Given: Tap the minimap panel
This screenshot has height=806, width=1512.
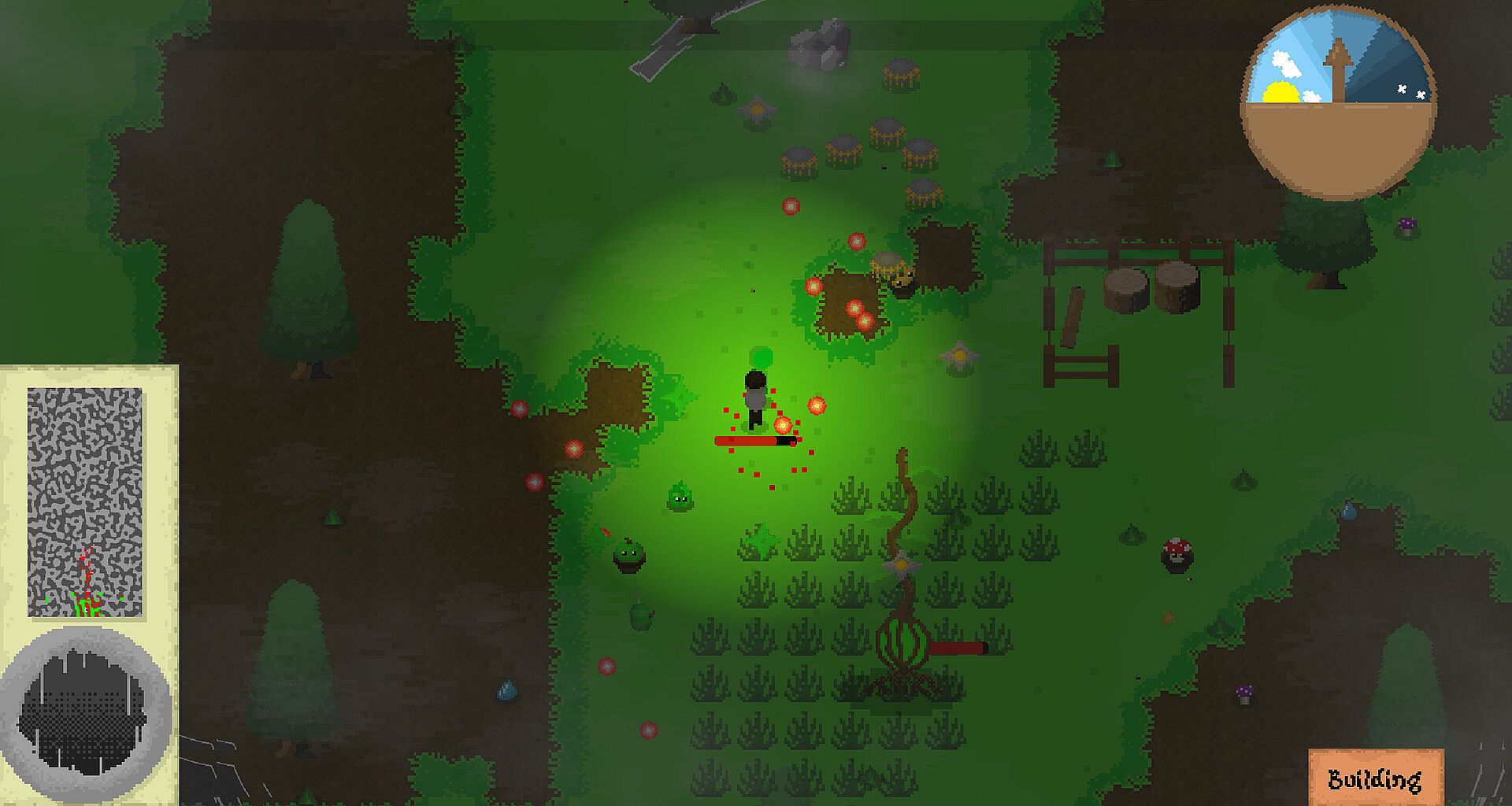Looking at the screenshot, I should click(x=85, y=501).
